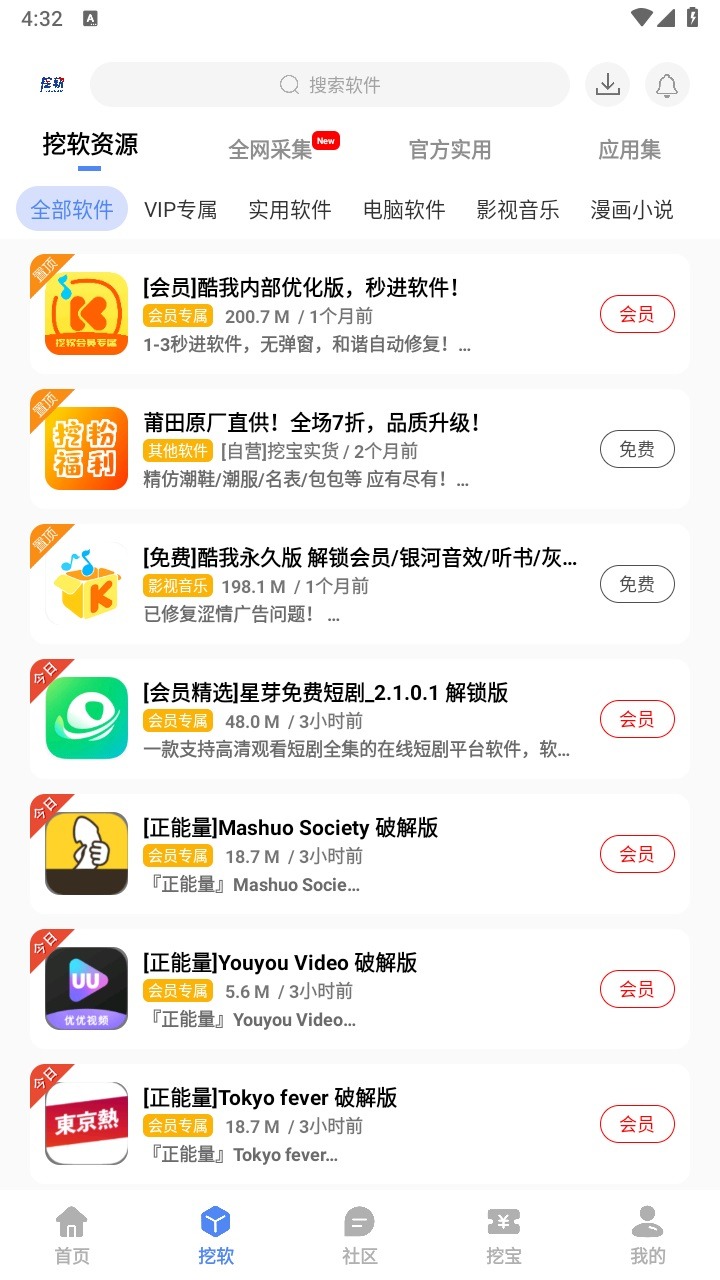Image resolution: width=720 pixels, height=1280 pixels.
Task: Tap the 免费 button on 挖粉福利 item
Action: tap(637, 449)
